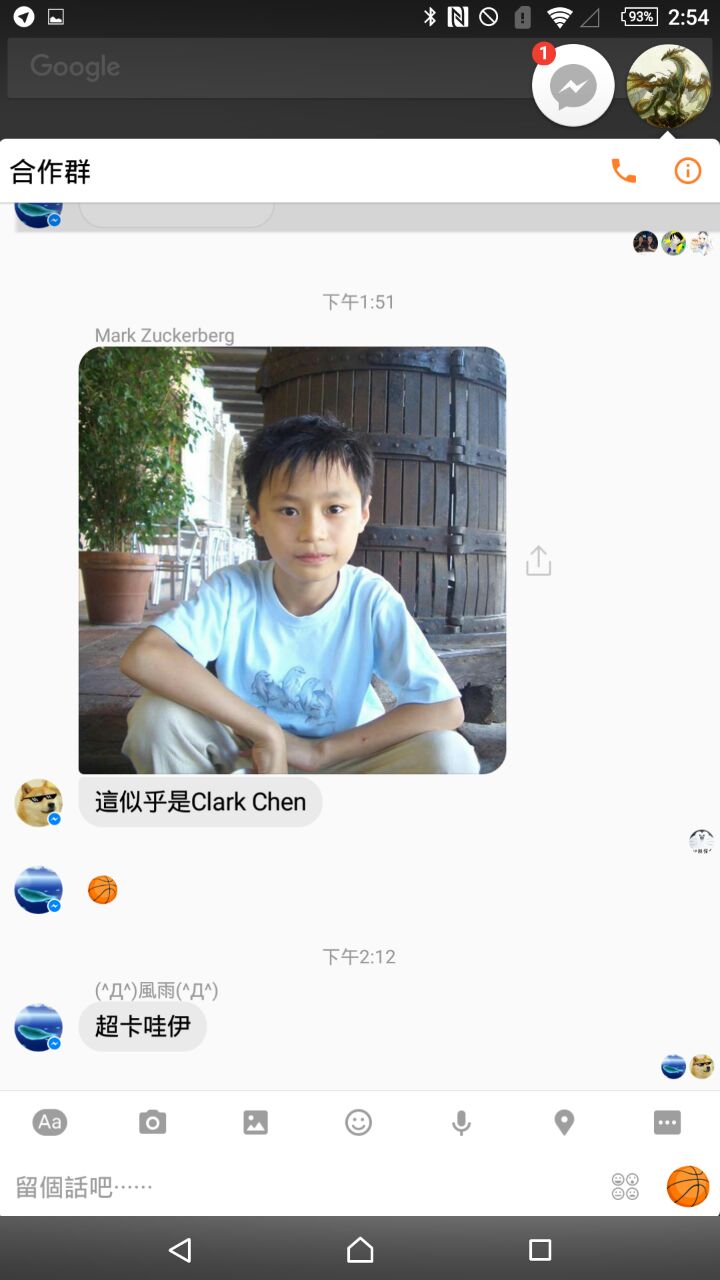Go to the home screen
720x1280 pixels.
coord(360,1249)
